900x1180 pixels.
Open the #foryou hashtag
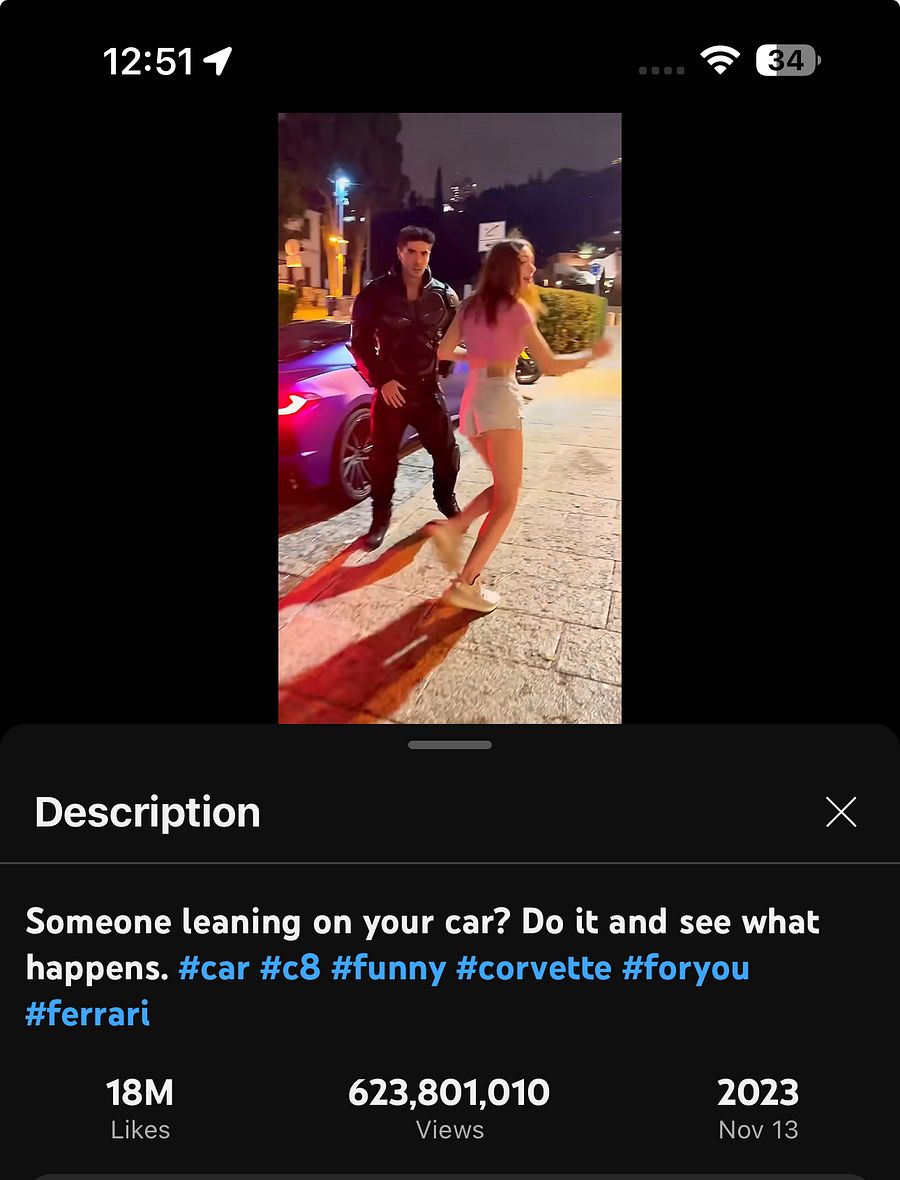[685, 968]
